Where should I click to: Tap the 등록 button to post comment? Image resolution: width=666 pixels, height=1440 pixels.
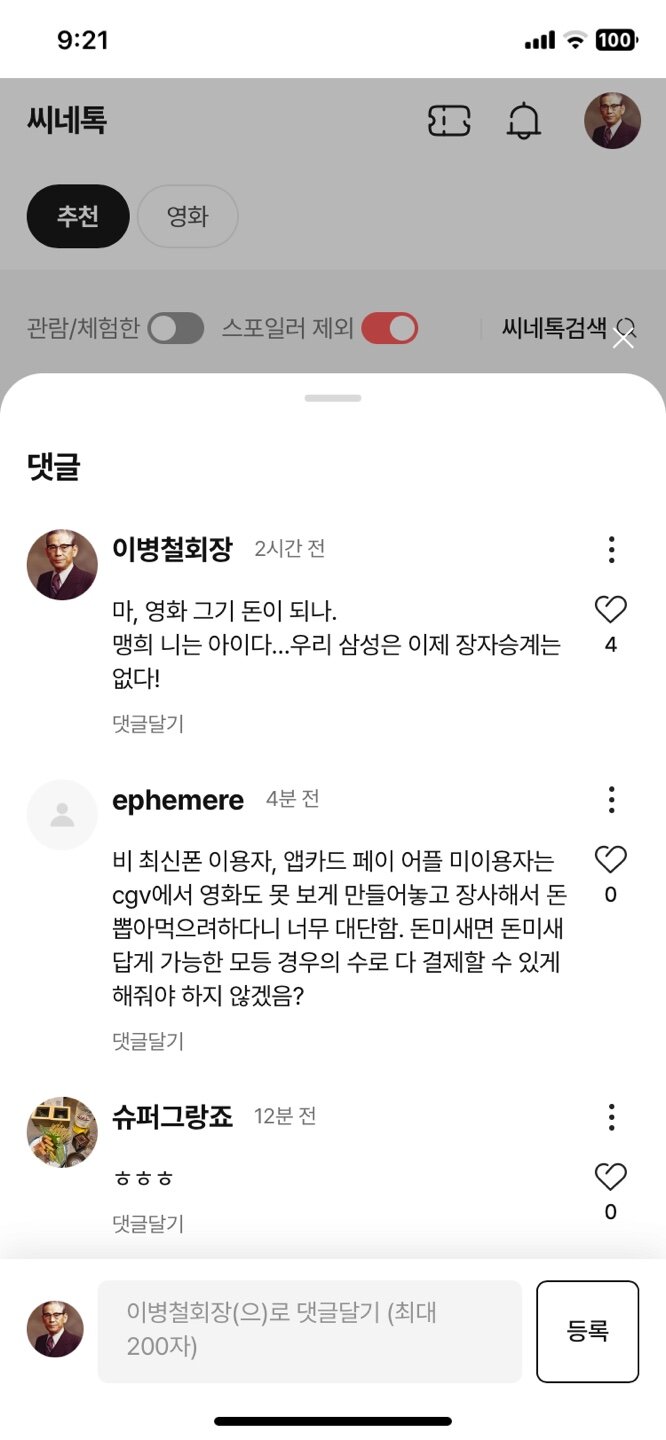tap(587, 1331)
